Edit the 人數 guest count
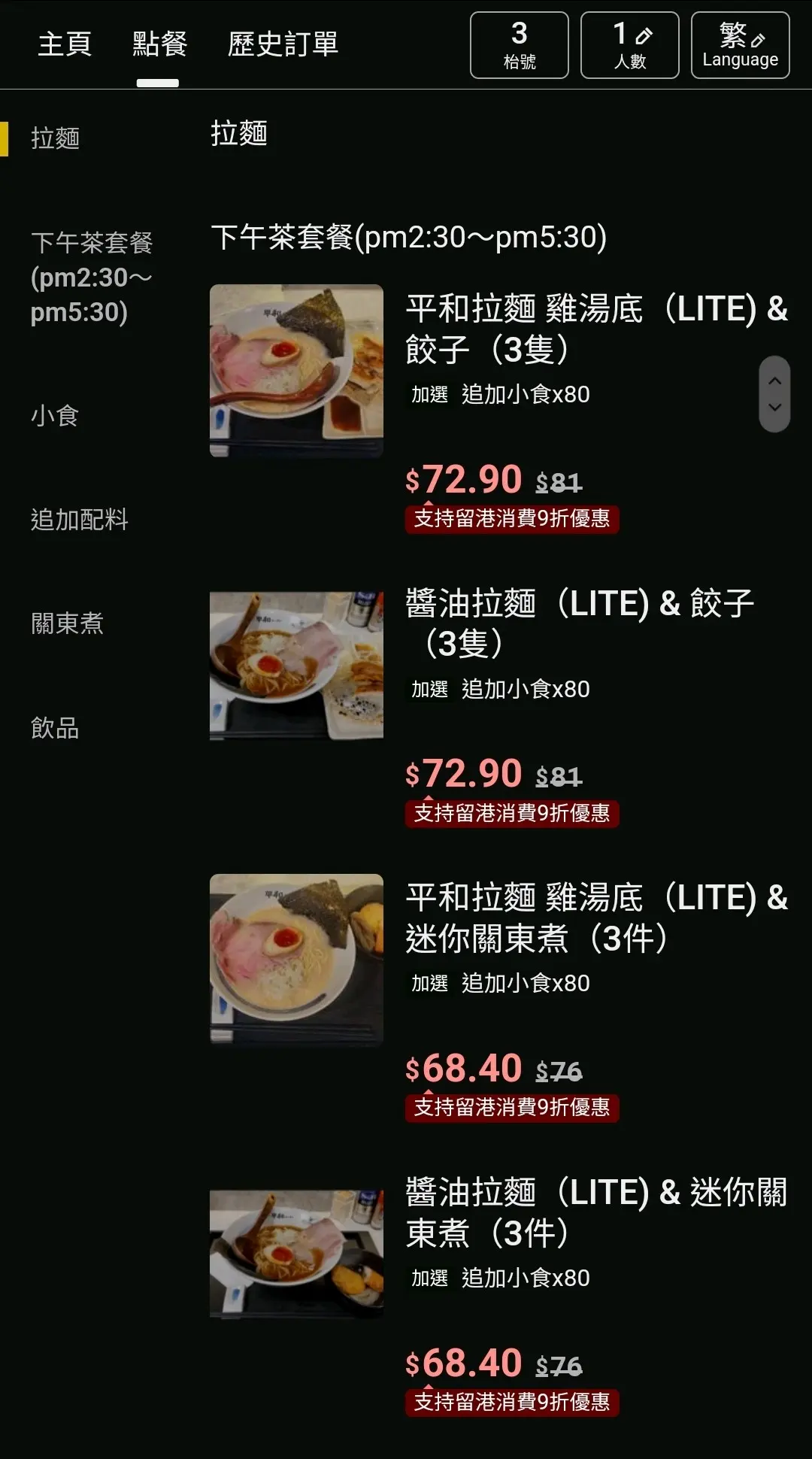Image resolution: width=812 pixels, height=1459 pixels. 629,45
